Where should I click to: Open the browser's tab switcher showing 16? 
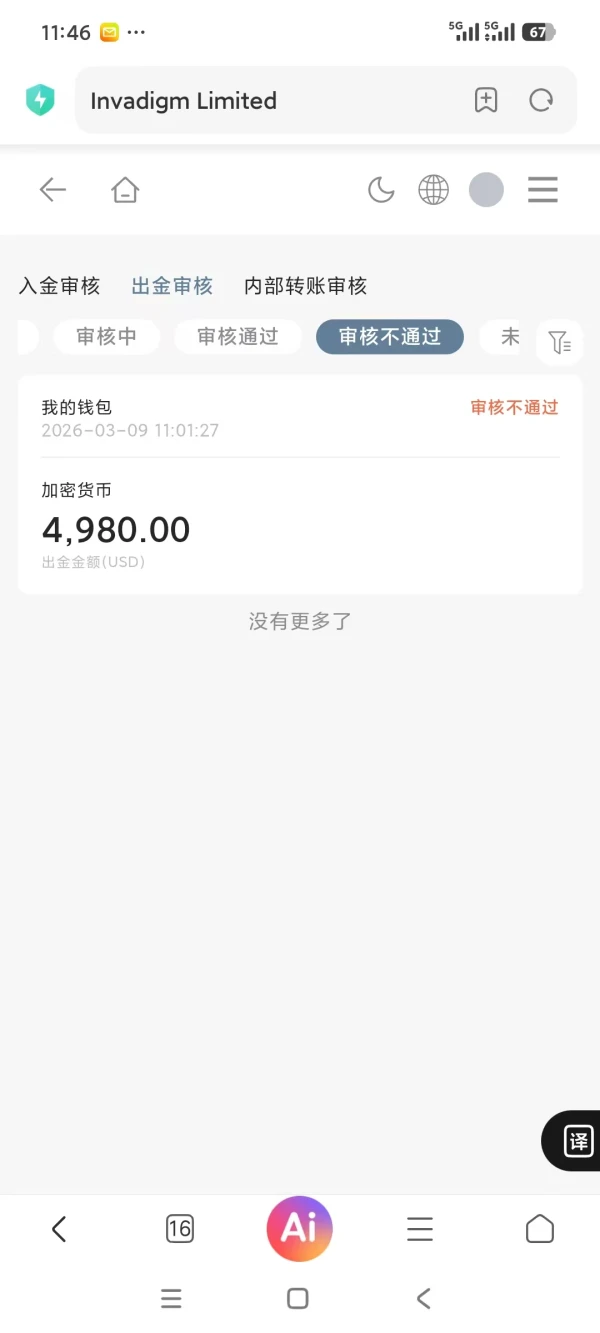(180, 1229)
